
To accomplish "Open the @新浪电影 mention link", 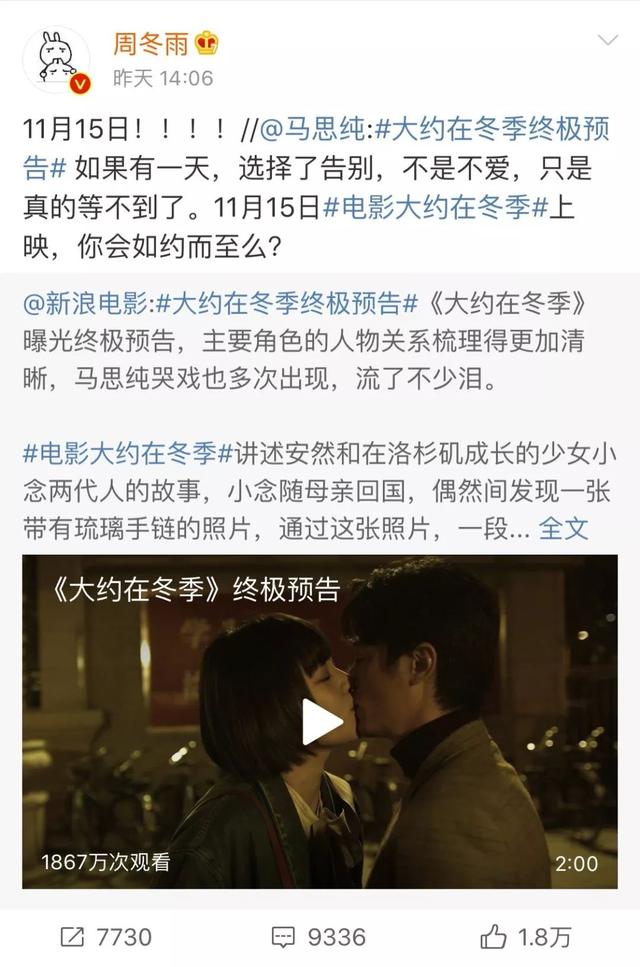I will tap(86, 302).
